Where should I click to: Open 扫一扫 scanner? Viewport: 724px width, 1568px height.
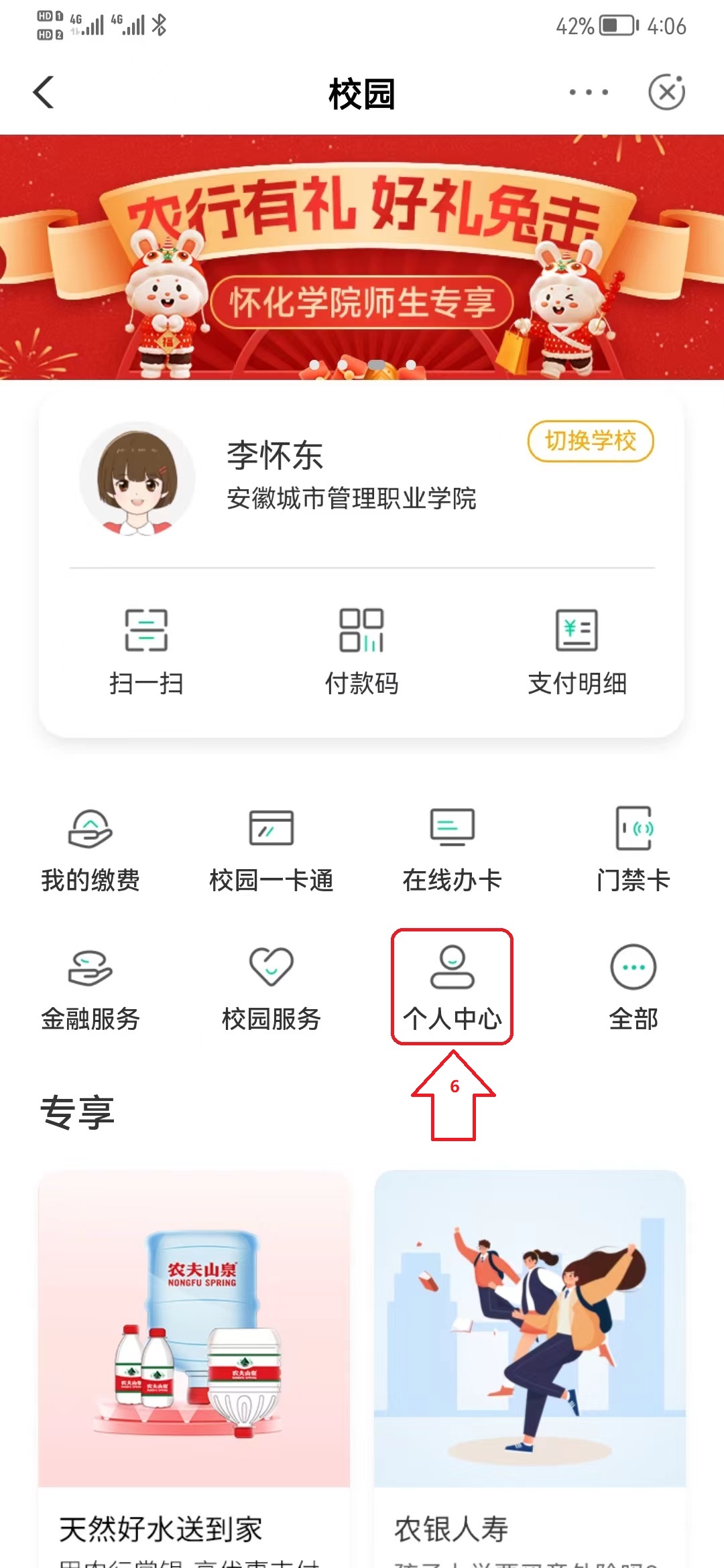146,650
